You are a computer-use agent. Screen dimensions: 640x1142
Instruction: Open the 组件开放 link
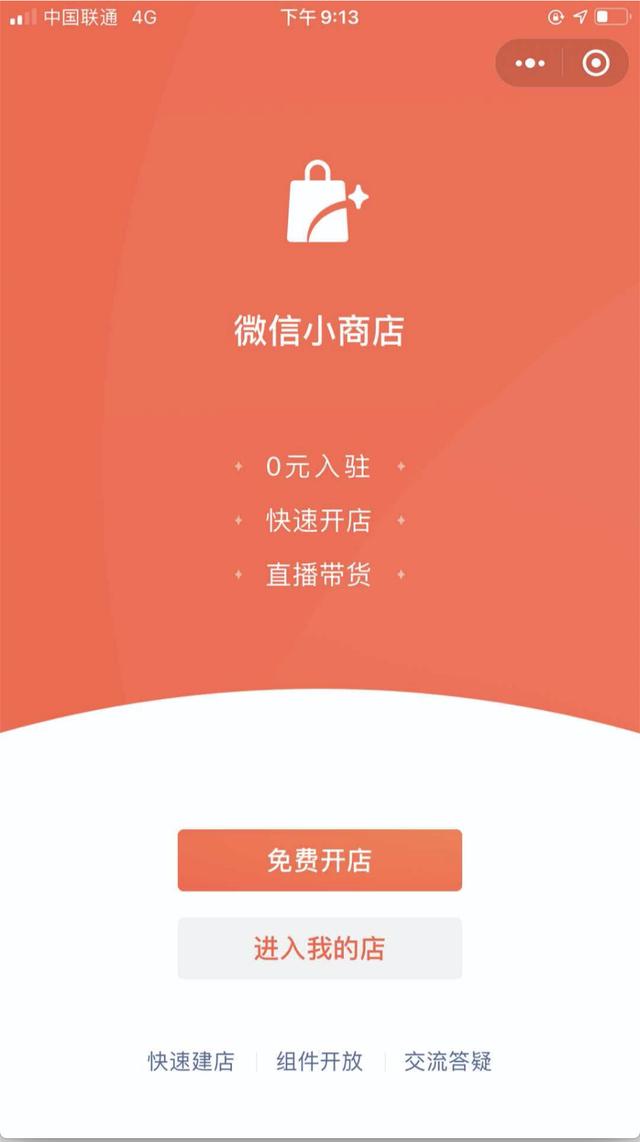[x=319, y=1062]
